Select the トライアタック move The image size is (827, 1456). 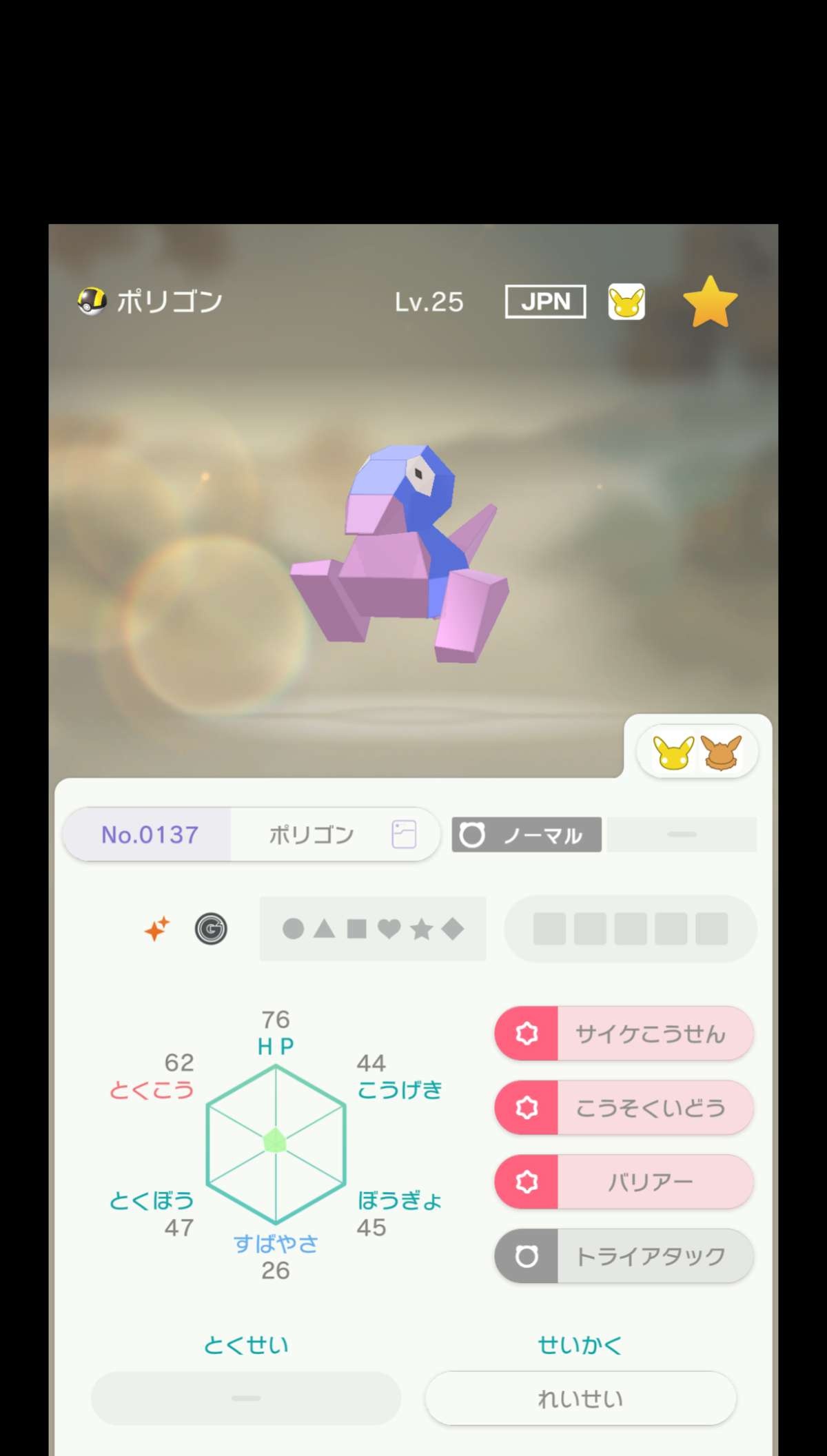coord(624,1256)
